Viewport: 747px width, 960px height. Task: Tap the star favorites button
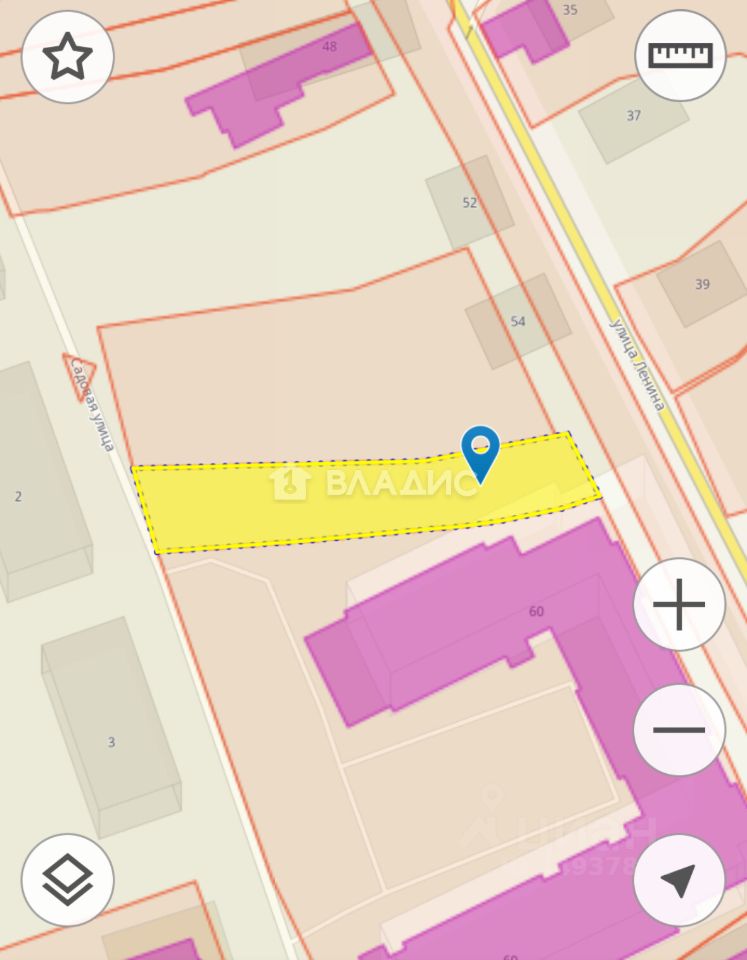(67, 57)
